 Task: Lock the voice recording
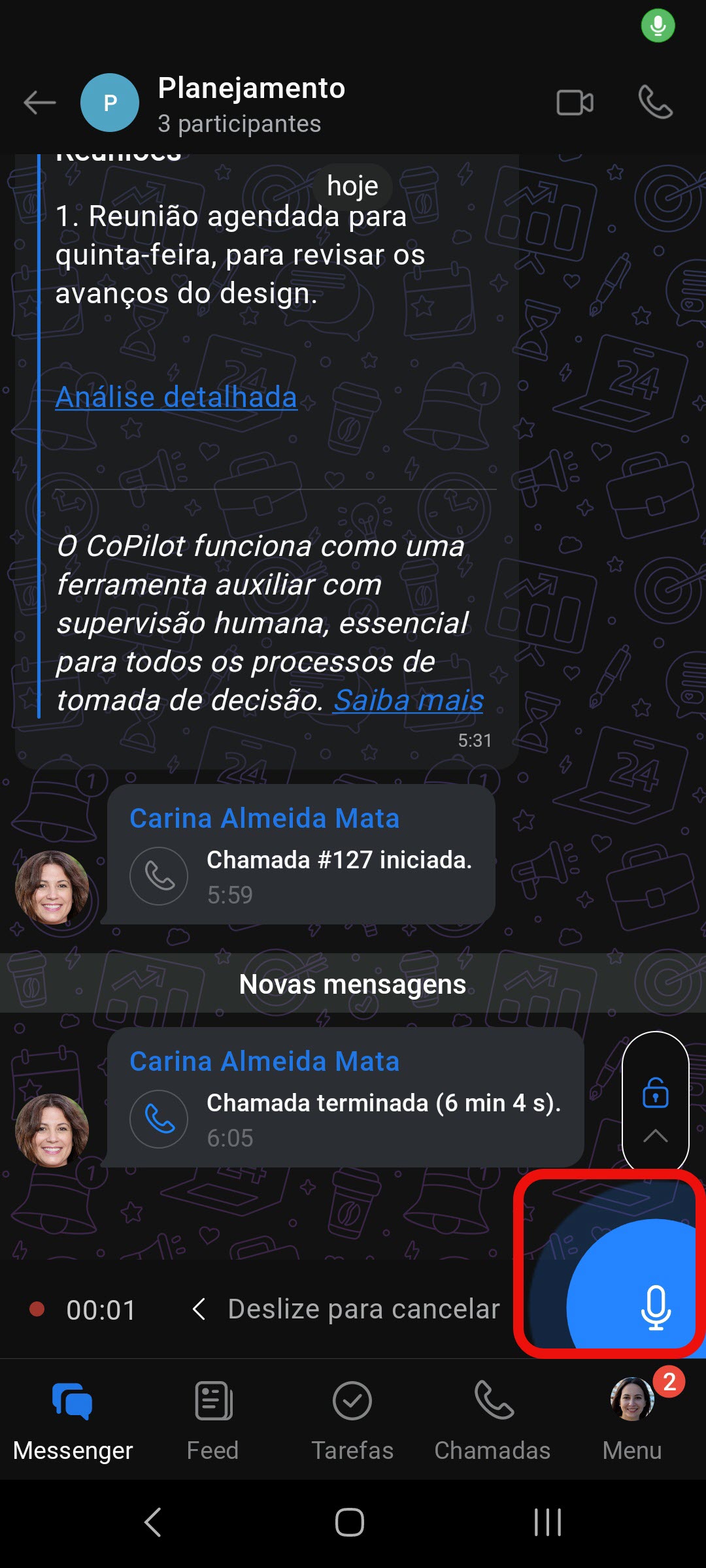pyautogui.click(x=655, y=1092)
